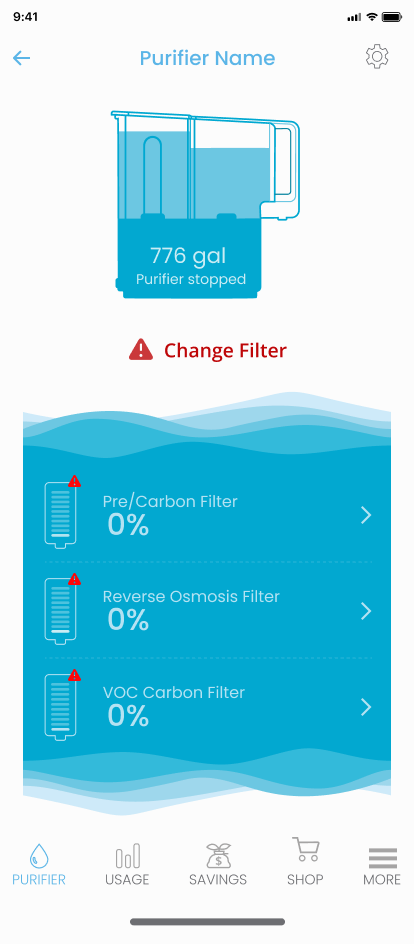414x944 pixels.
Task: Open the settings gear
Action: [x=377, y=57]
